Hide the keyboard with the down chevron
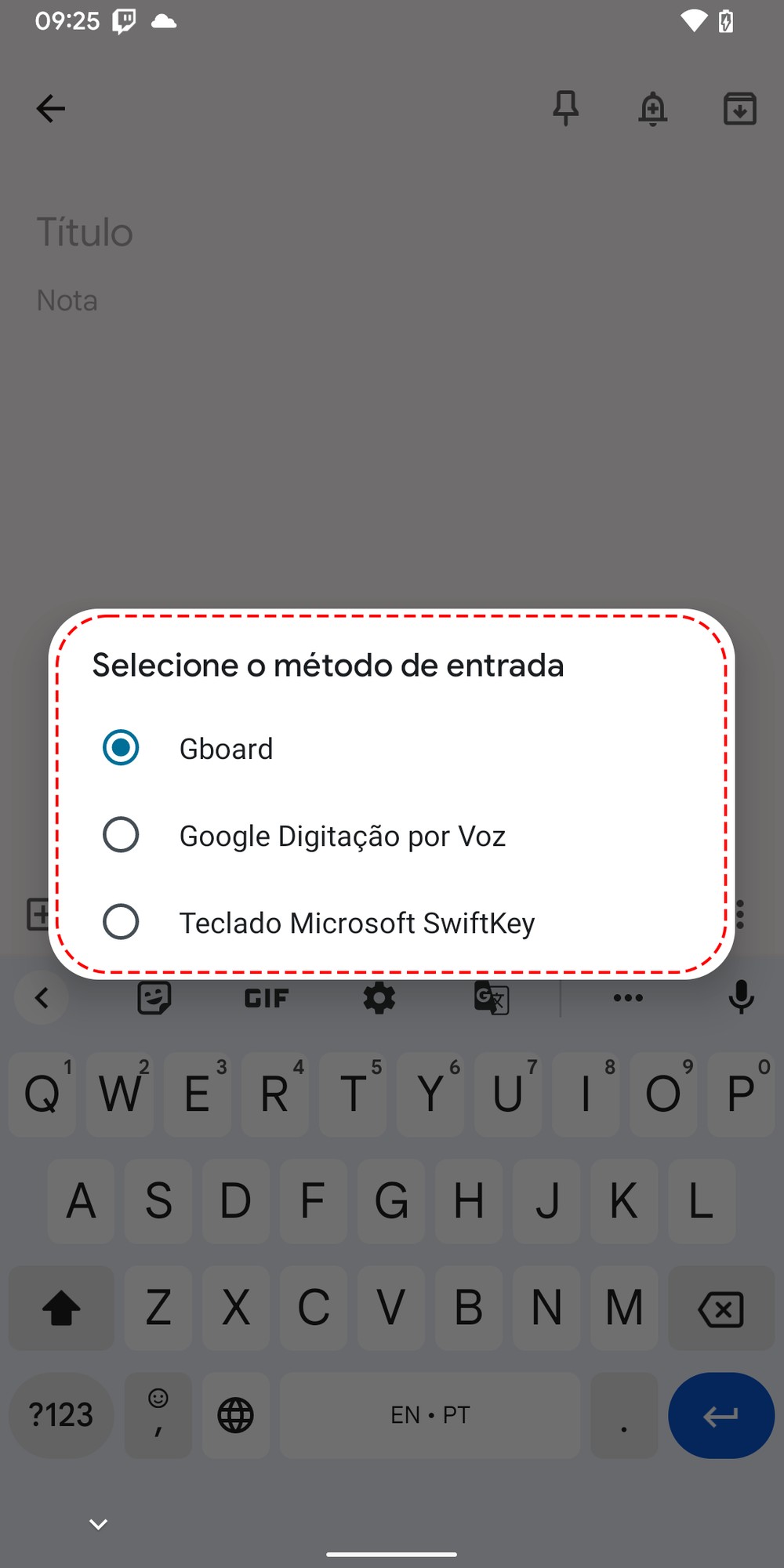Image resolution: width=784 pixels, height=1568 pixels. 98,1524
